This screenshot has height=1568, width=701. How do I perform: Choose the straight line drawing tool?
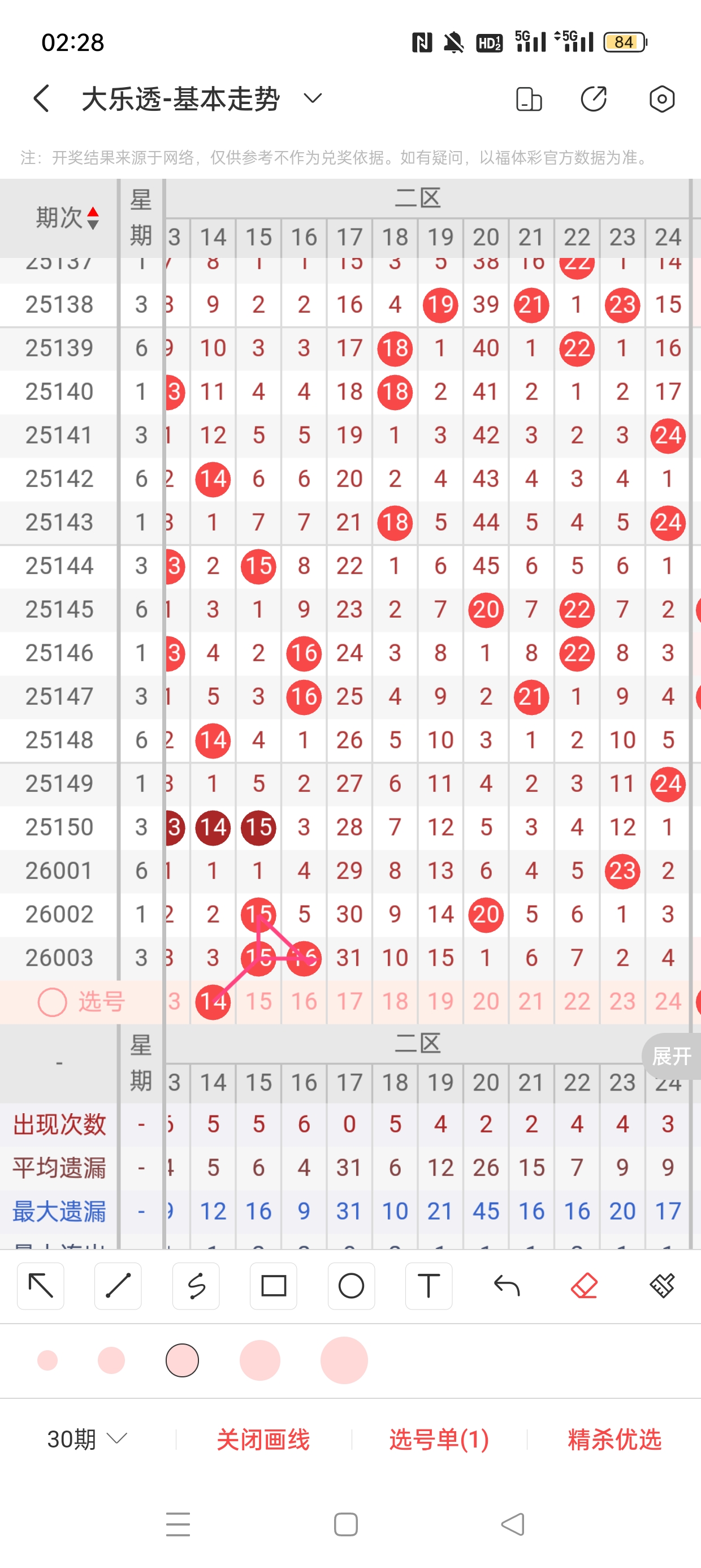coord(118,1286)
